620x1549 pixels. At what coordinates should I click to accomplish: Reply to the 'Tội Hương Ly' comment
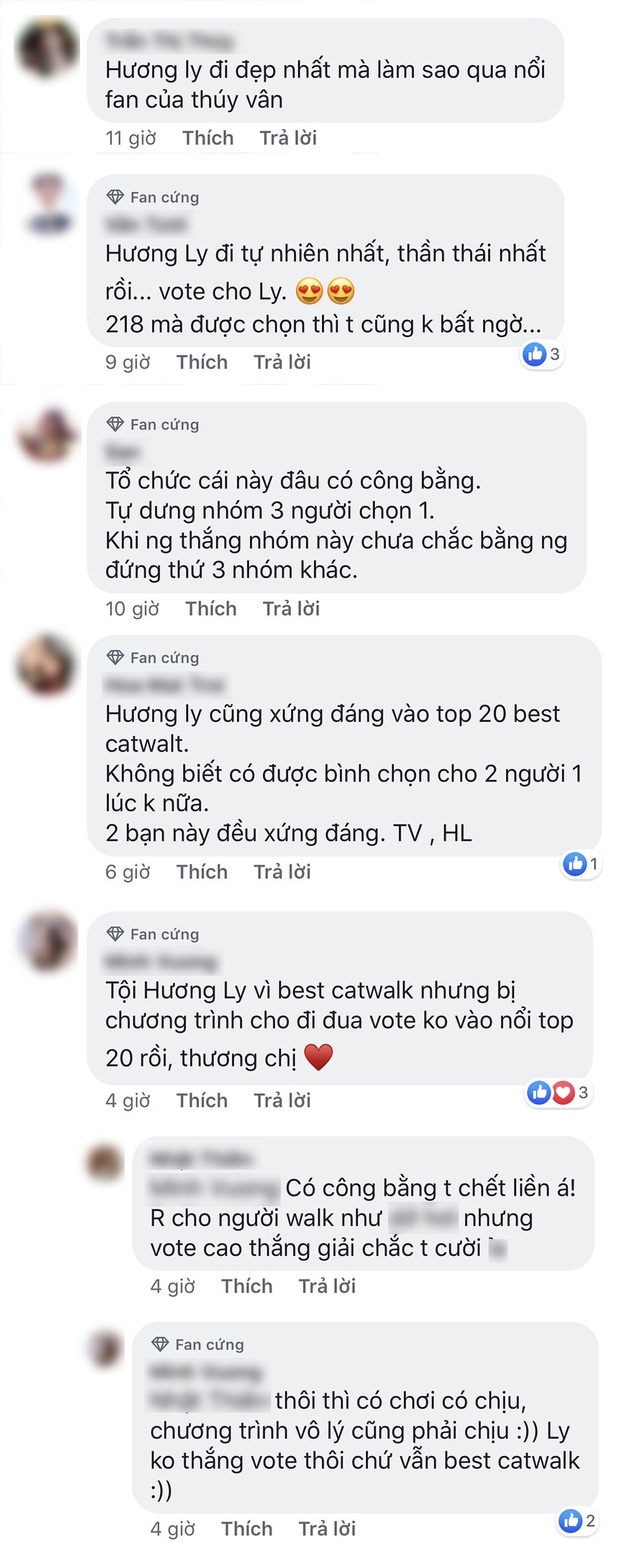pyautogui.click(x=282, y=1100)
